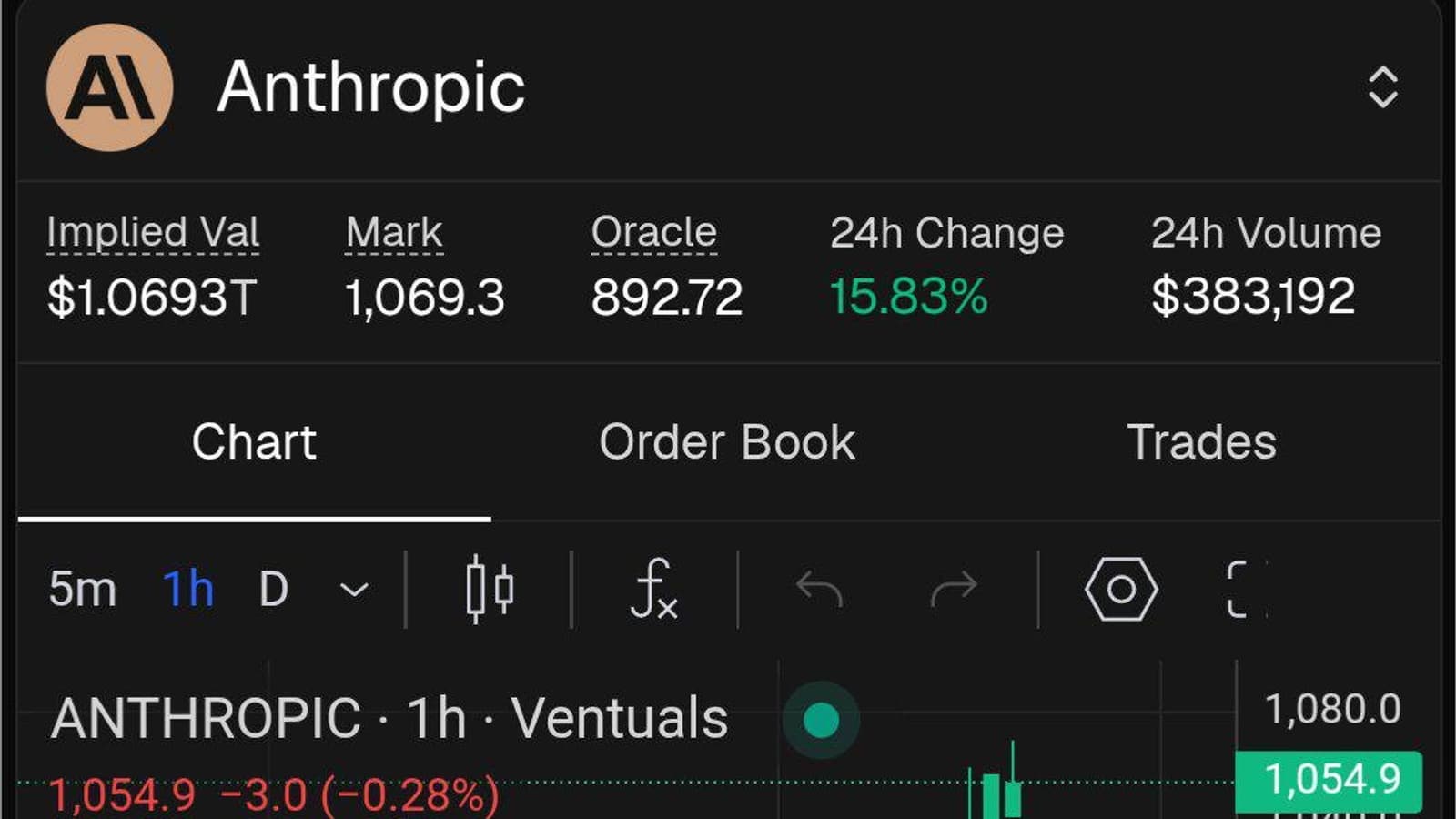The image size is (1456, 819).
Task: Select the Chart tab
Action: [x=254, y=443]
